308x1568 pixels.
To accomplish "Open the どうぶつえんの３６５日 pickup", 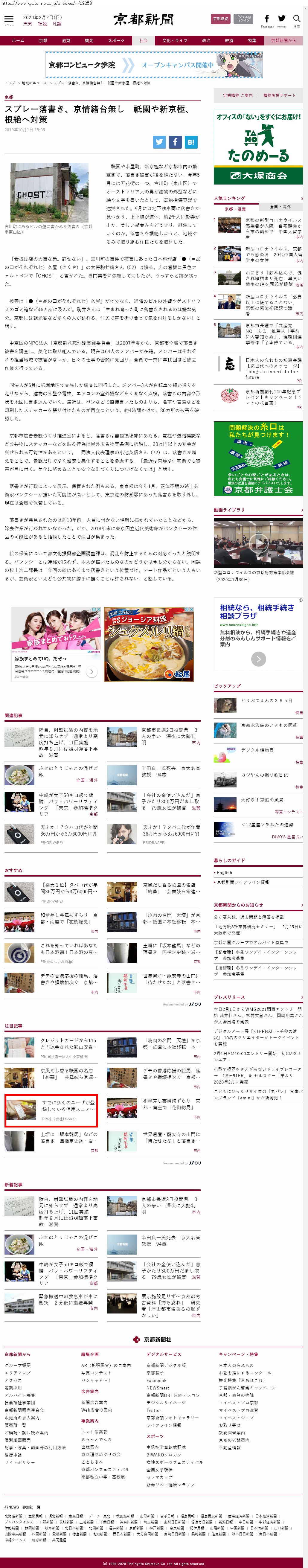I will (x=266, y=701).
